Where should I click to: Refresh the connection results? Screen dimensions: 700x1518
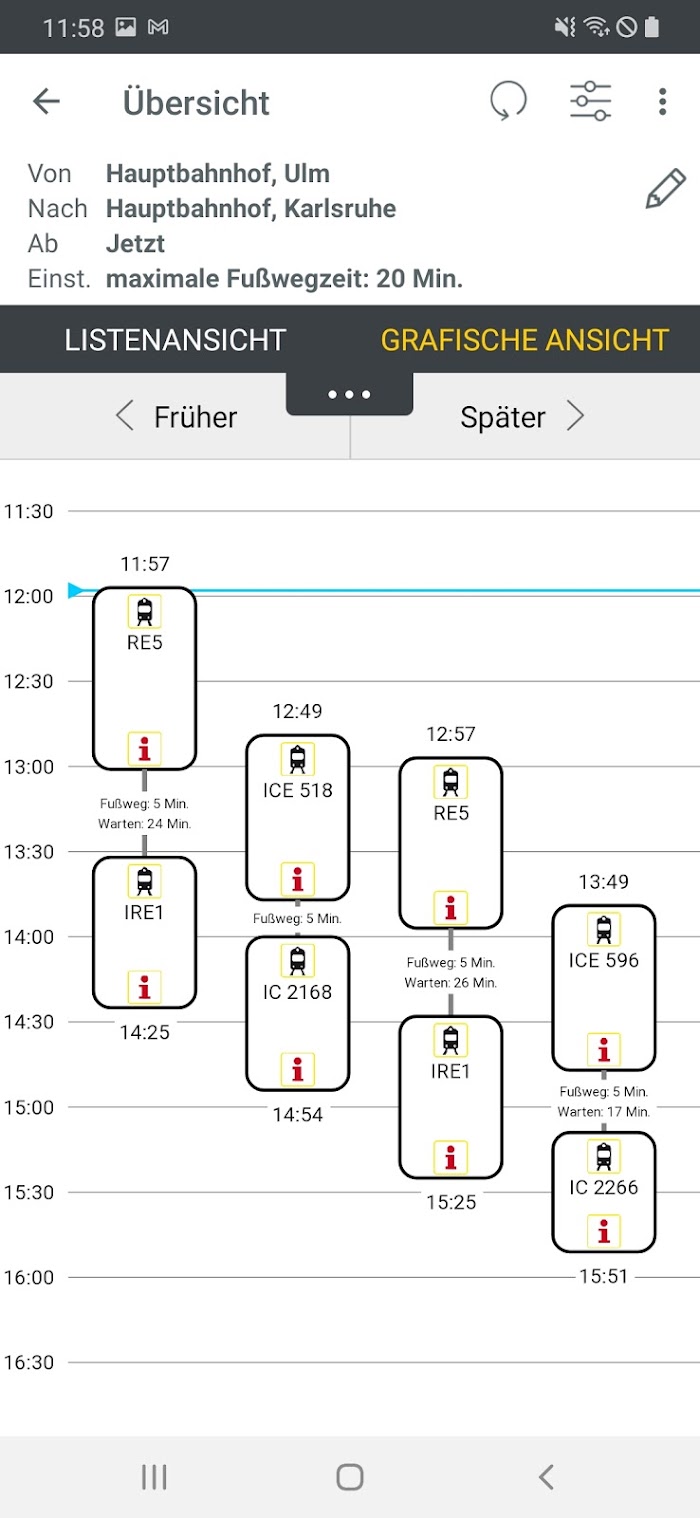click(x=508, y=102)
